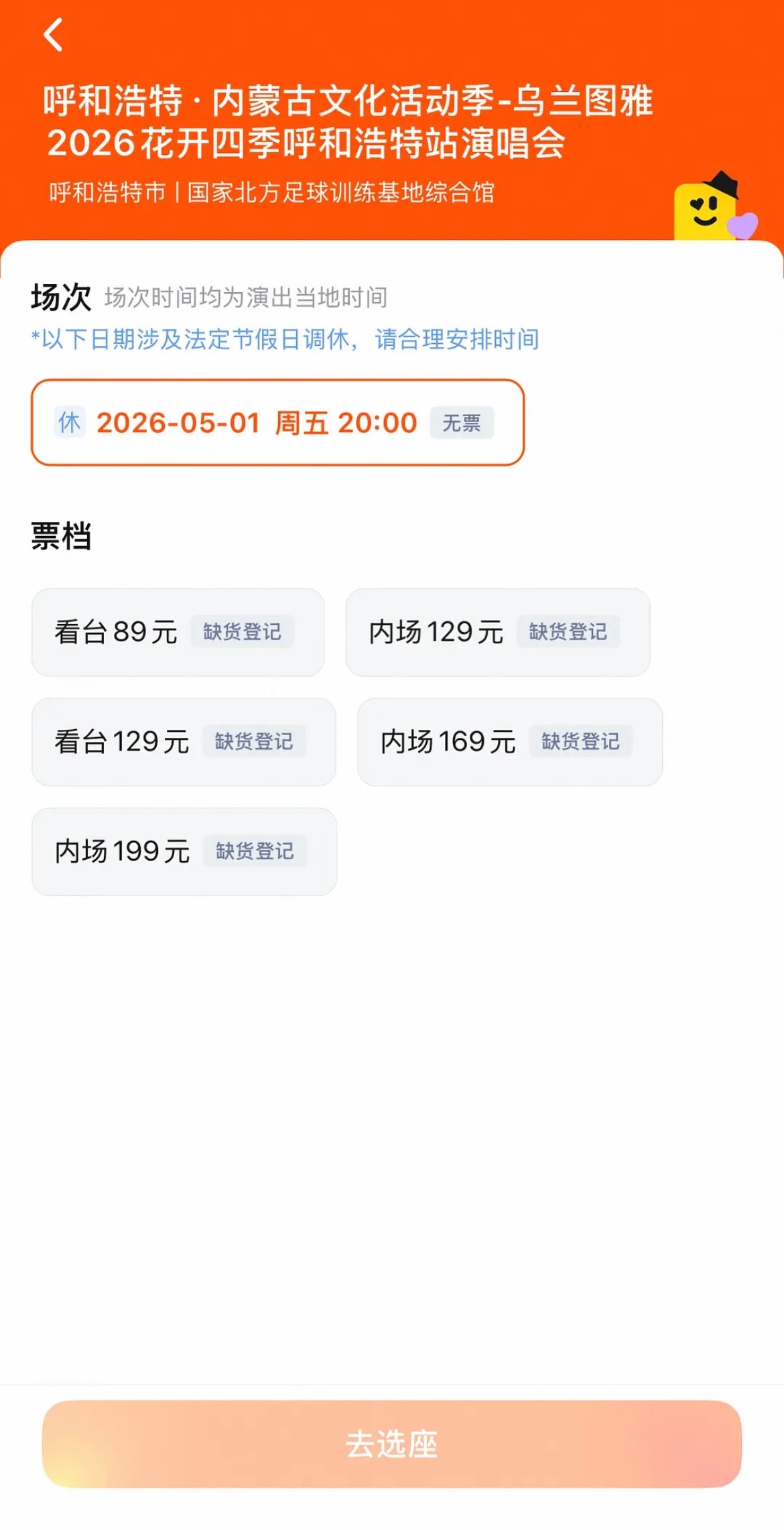This screenshot has width=784, height=1530.
Task: Tap 缺货登记 next to 看台89元
Action: point(242,631)
